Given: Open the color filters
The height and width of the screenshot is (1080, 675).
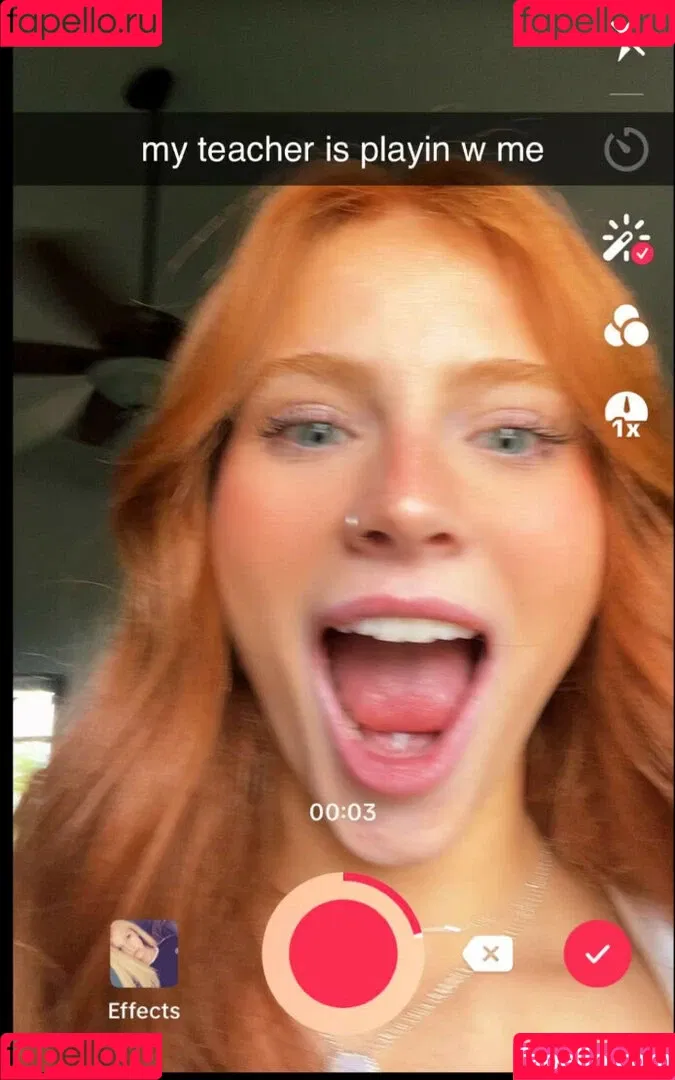Looking at the screenshot, I should tap(626, 327).
